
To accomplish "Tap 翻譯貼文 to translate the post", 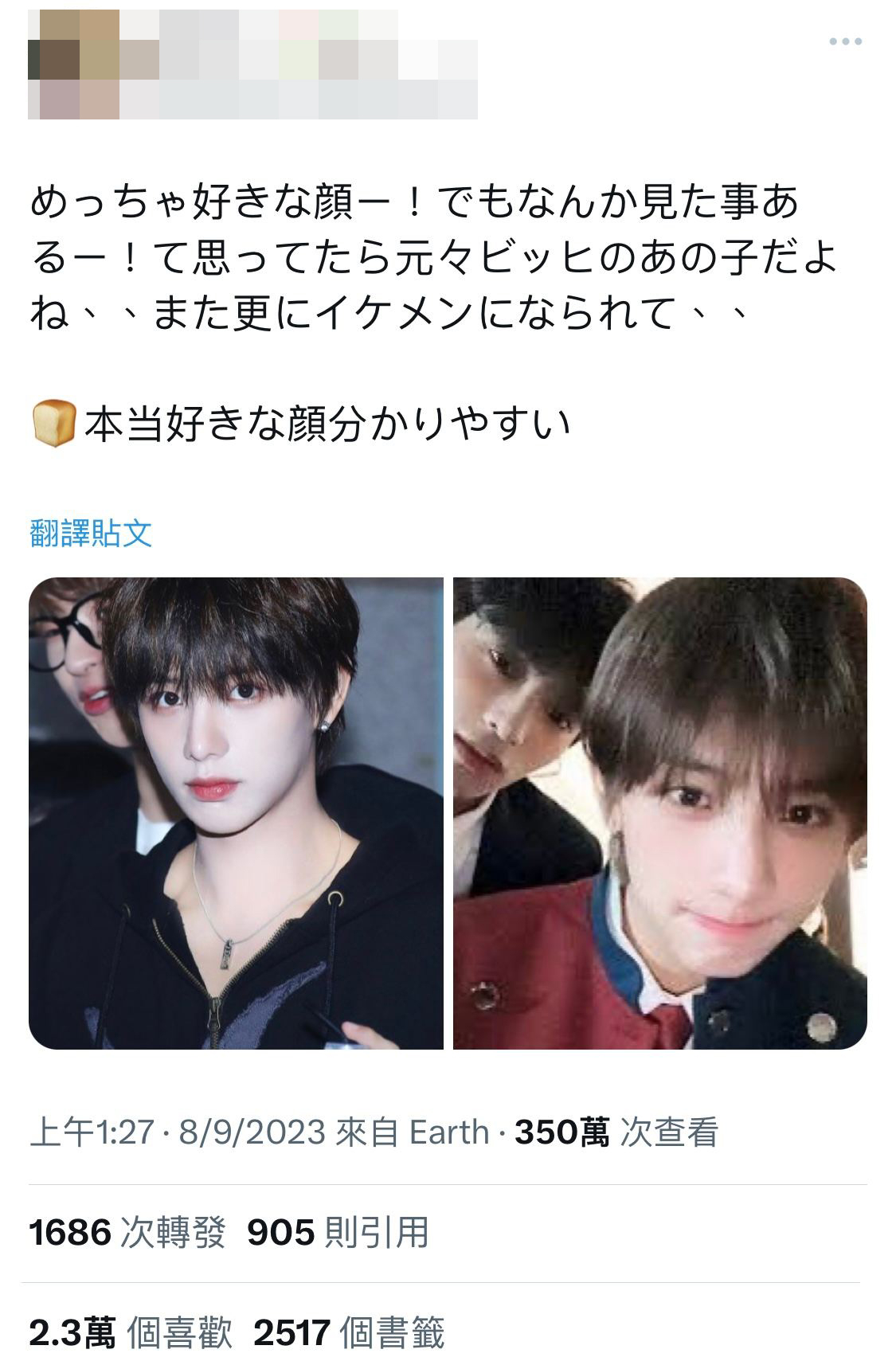I will 90,533.
